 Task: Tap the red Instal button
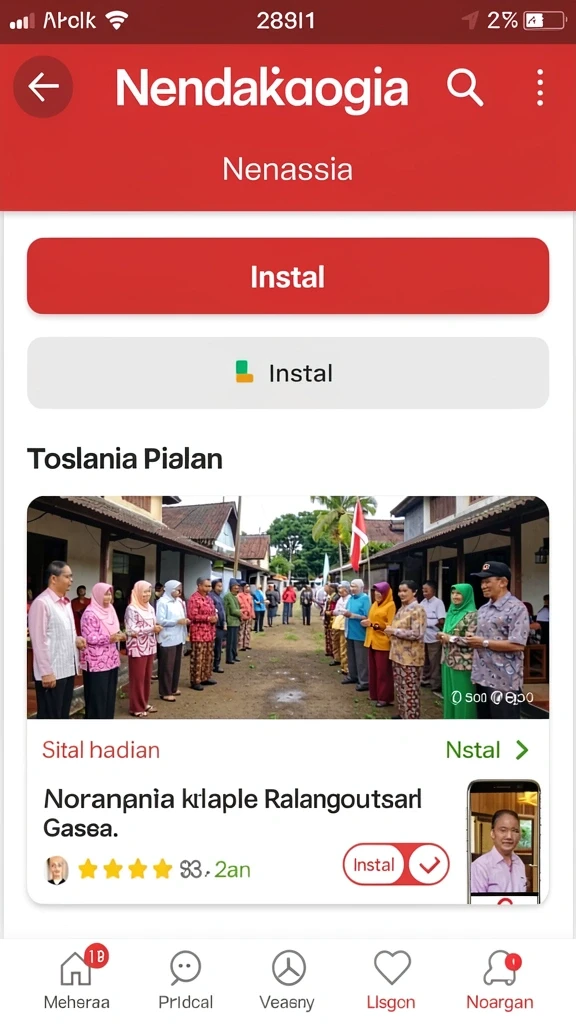(288, 276)
